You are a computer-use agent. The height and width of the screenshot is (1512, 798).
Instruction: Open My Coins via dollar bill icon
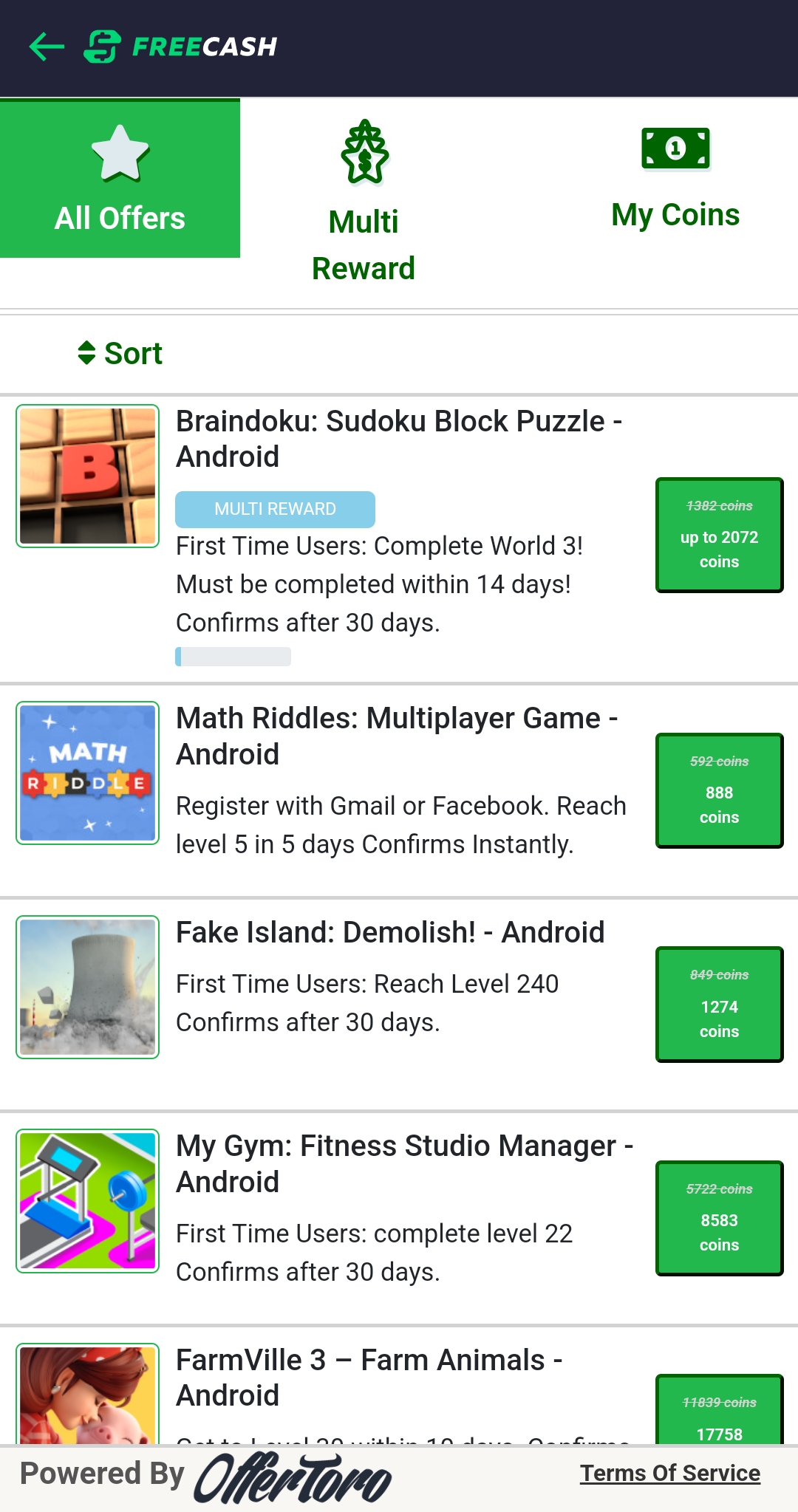click(x=675, y=148)
